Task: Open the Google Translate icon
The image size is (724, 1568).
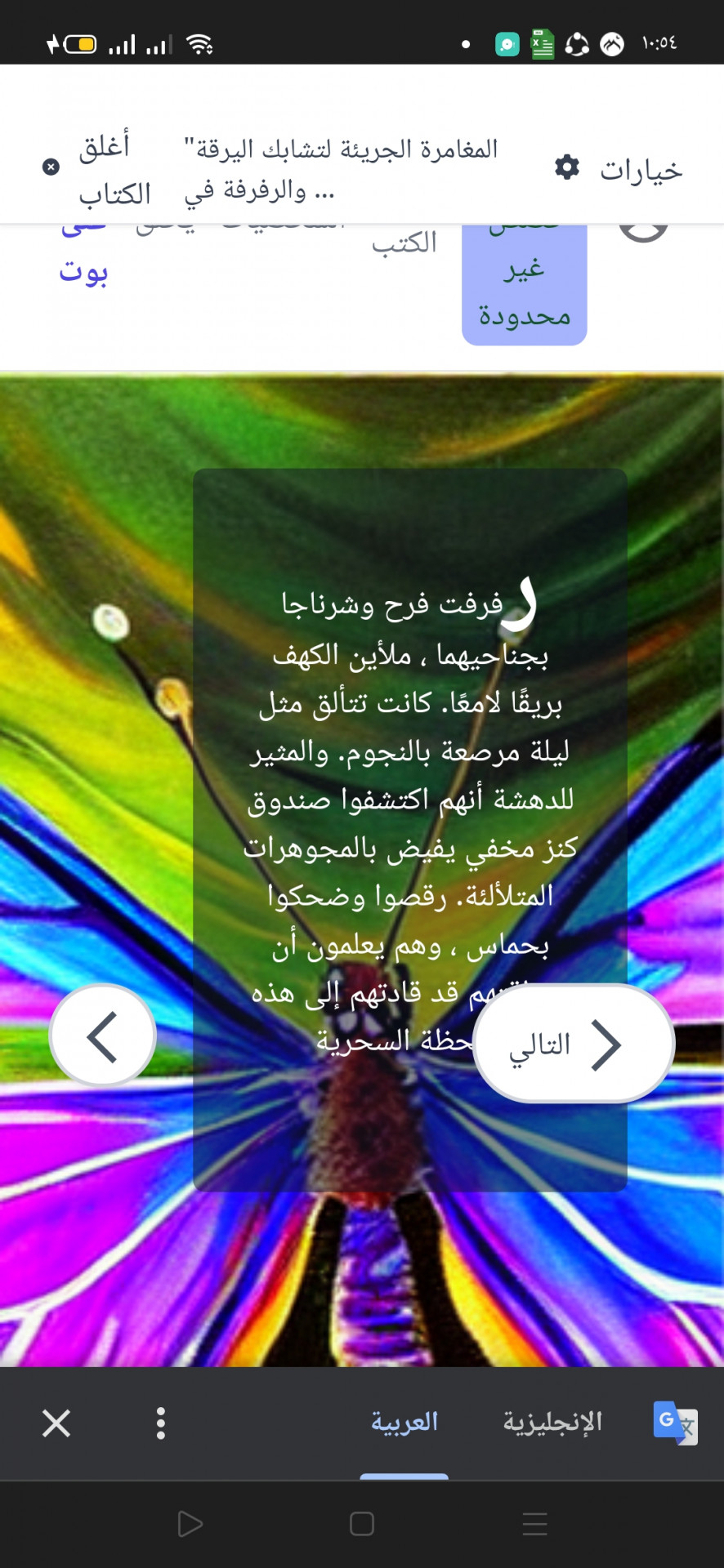Action: pos(675,1423)
